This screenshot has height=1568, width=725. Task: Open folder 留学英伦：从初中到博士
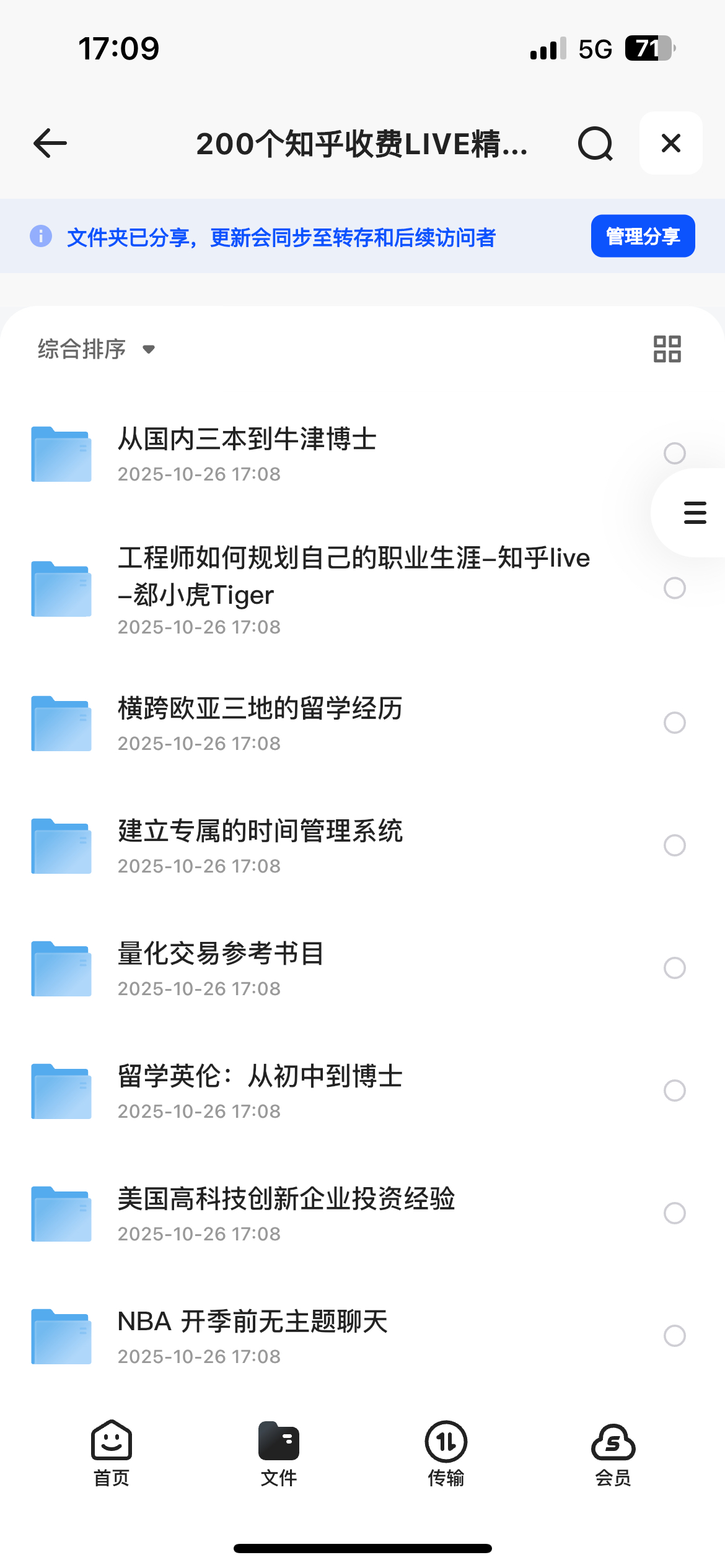click(x=260, y=1090)
